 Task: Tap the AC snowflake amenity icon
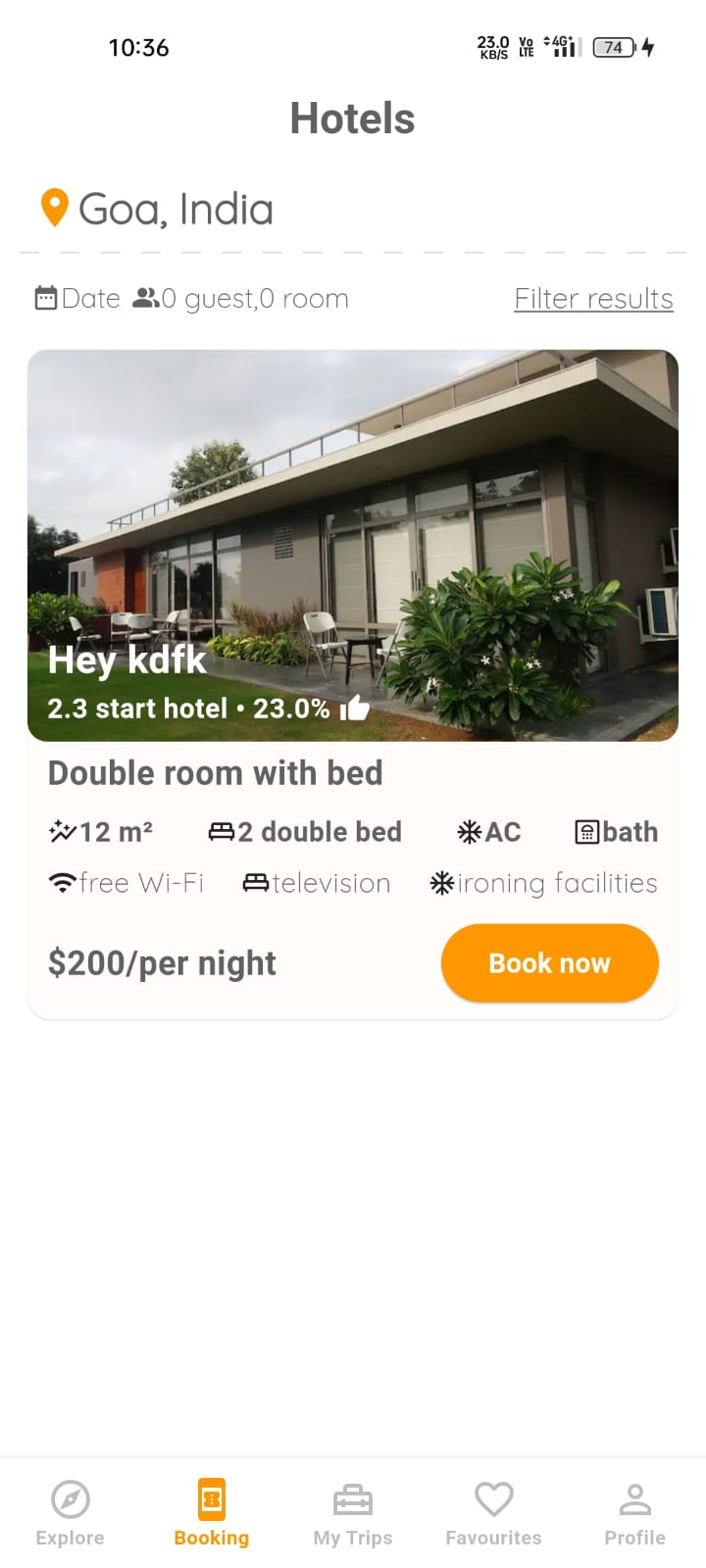coord(471,831)
